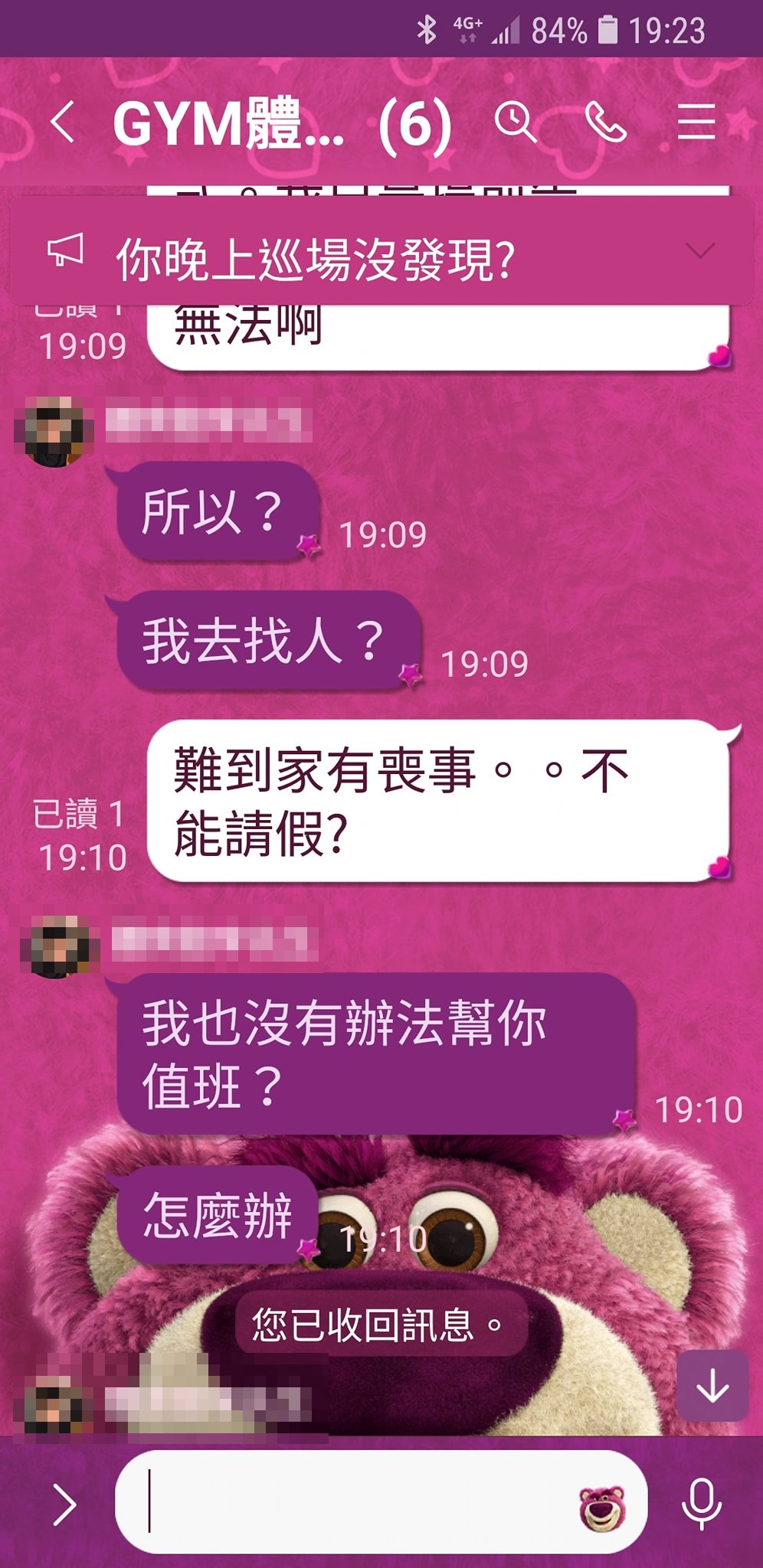This screenshot has height=1568, width=763.
Task: Expand the pinned announcement
Action: pyautogui.click(x=700, y=251)
